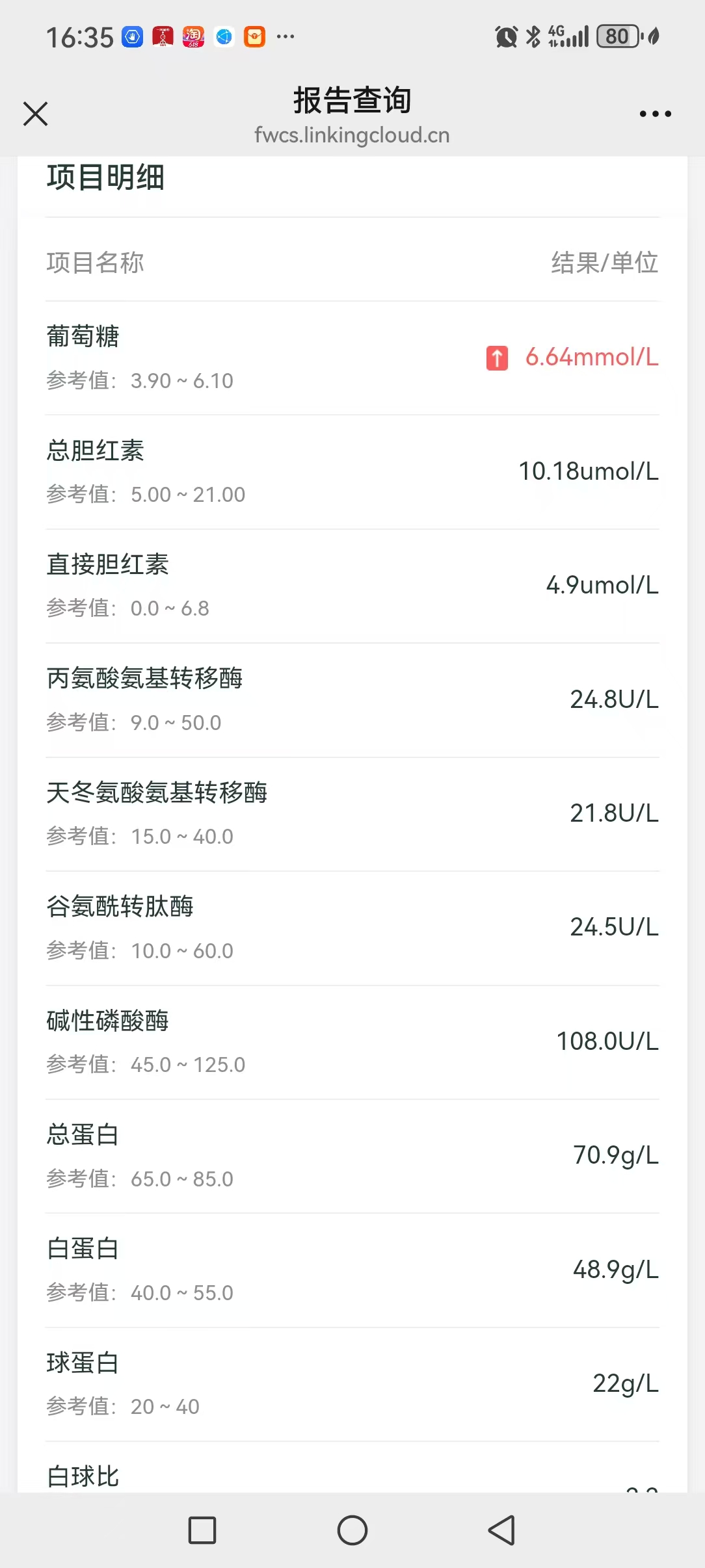Open the three-dot overflow menu
This screenshot has height=1568, width=705.
[655, 114]
